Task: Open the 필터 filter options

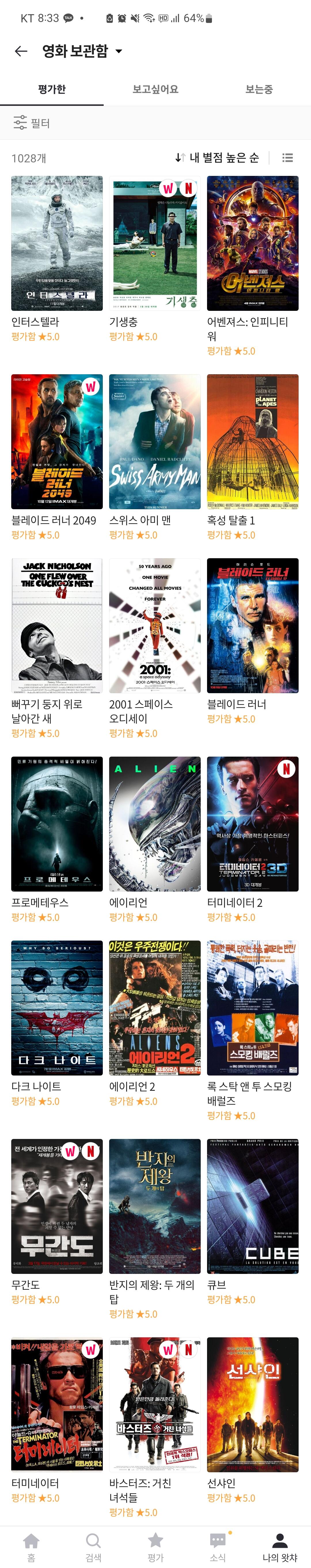Action: pos(32,123)
